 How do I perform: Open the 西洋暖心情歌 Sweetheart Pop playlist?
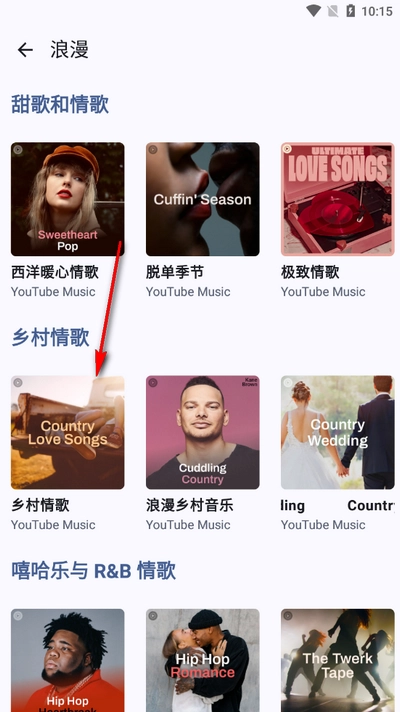tap(68, 199)
